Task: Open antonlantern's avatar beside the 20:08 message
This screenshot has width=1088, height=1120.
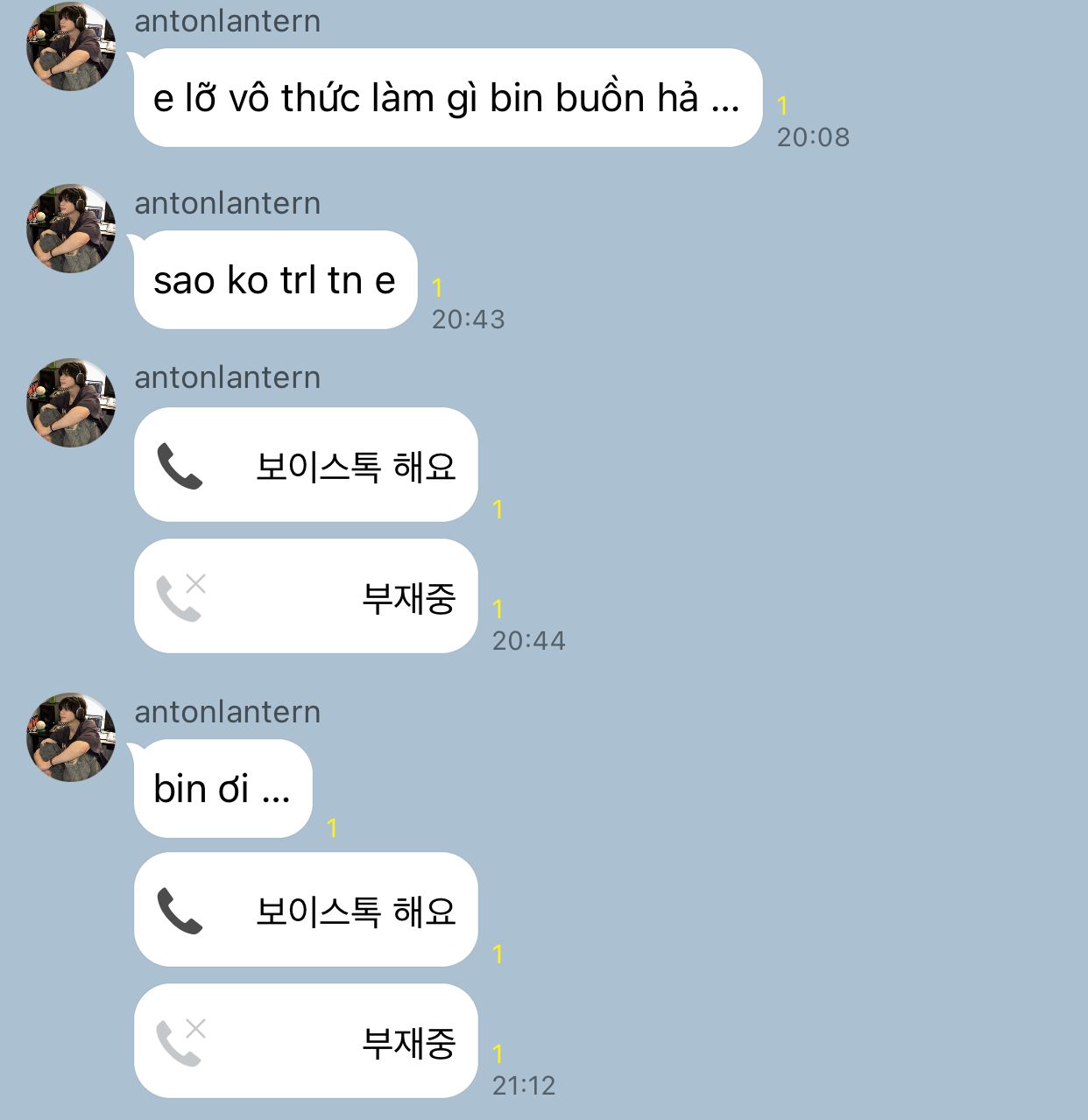Action: [71, 46]
